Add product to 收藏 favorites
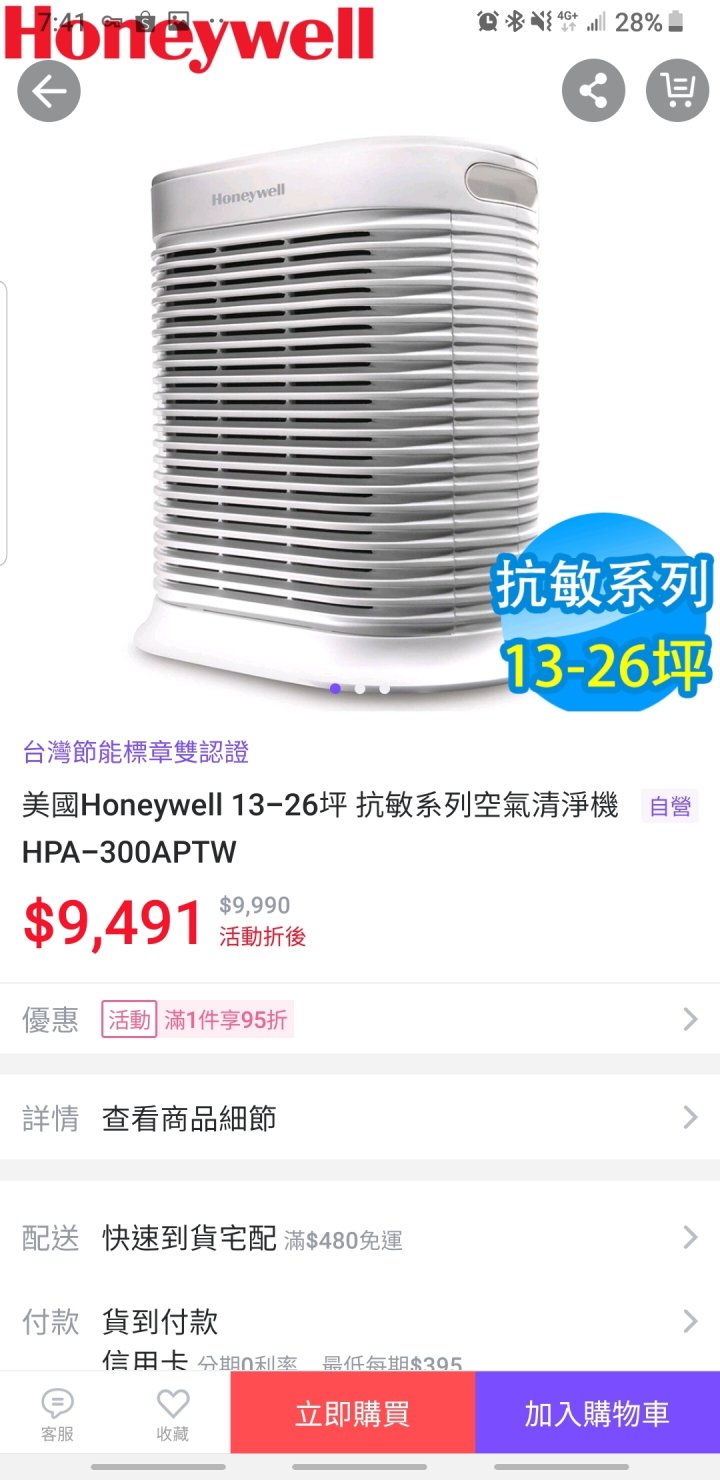 tap(172, 1413)
